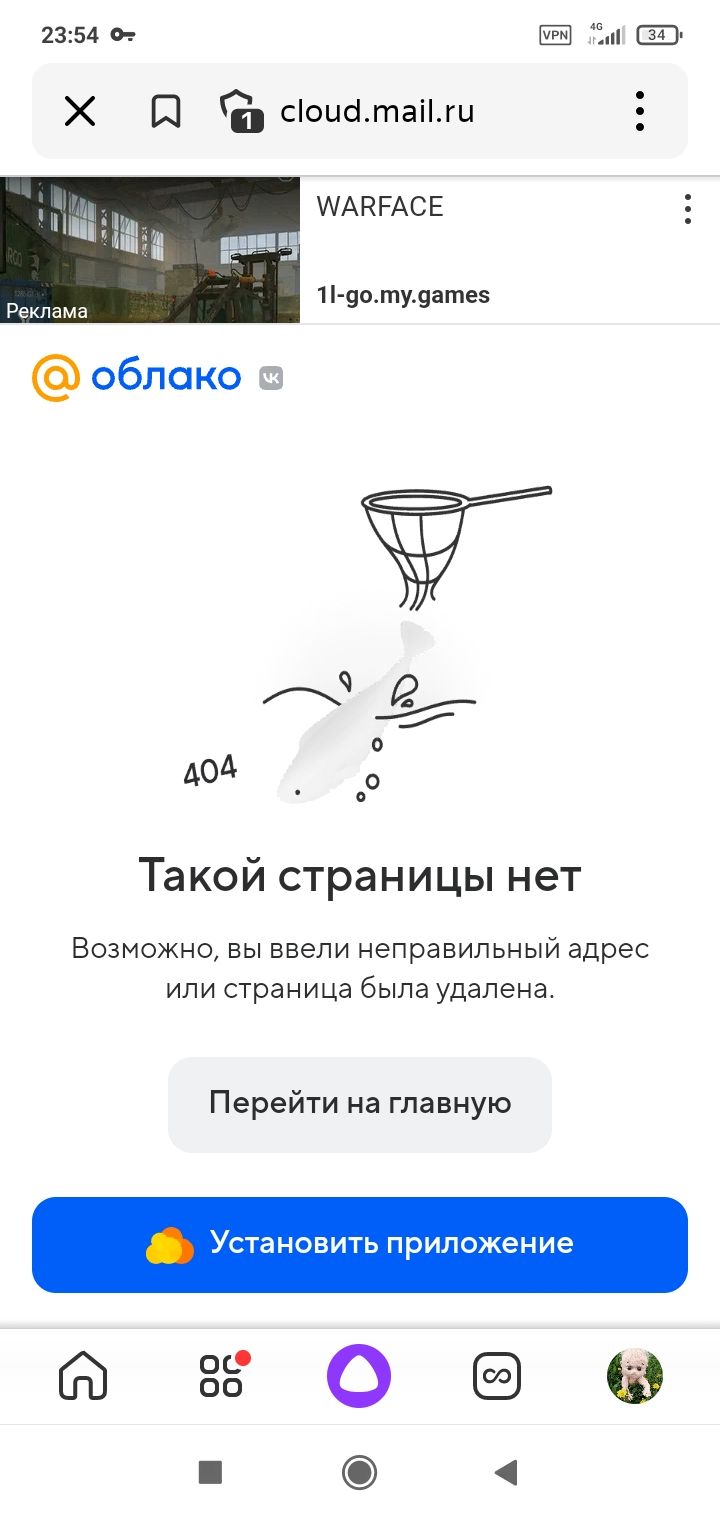
Task: Open recent apps with the square button
Action: (x=210, y=1471)
